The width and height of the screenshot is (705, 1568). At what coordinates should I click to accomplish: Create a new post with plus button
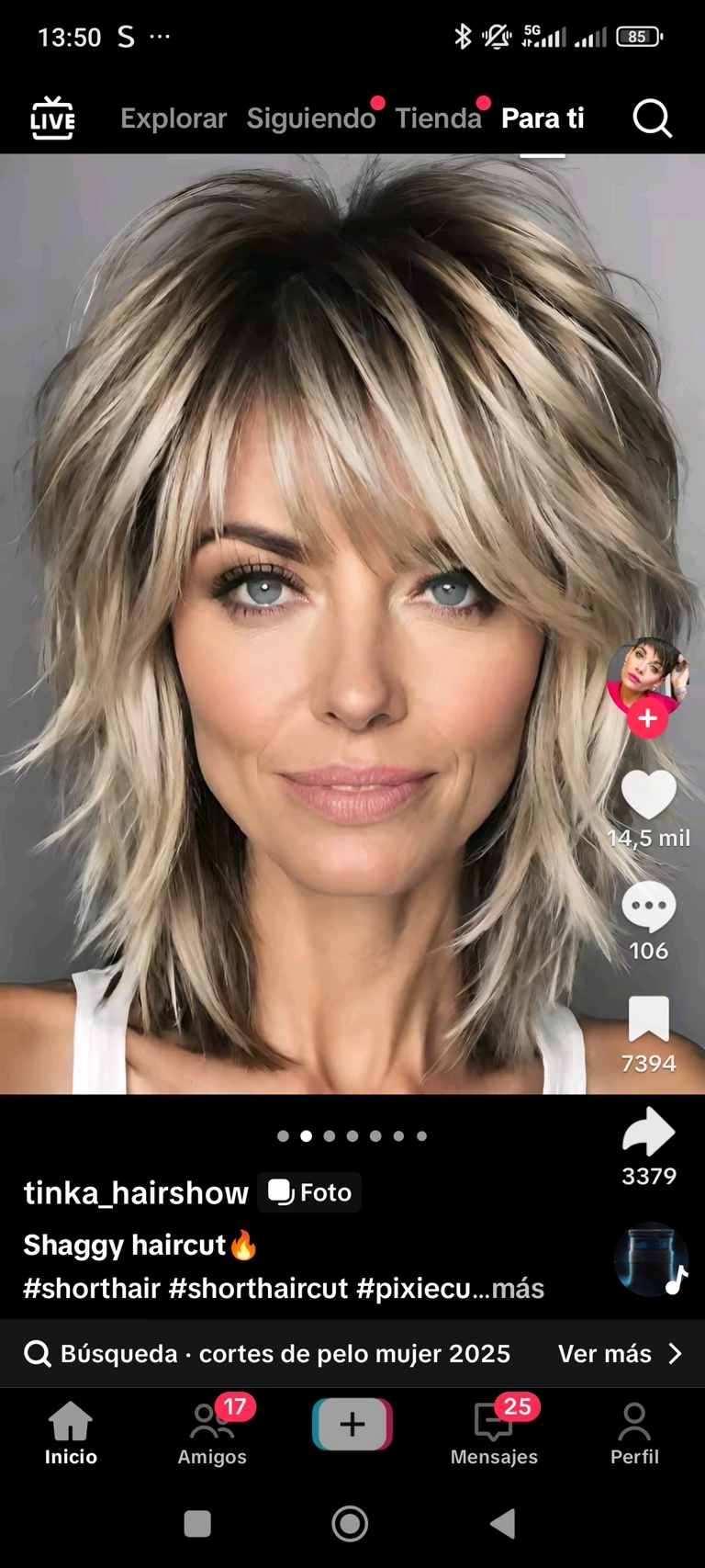pyautogui.click(x=352, y=1424)
